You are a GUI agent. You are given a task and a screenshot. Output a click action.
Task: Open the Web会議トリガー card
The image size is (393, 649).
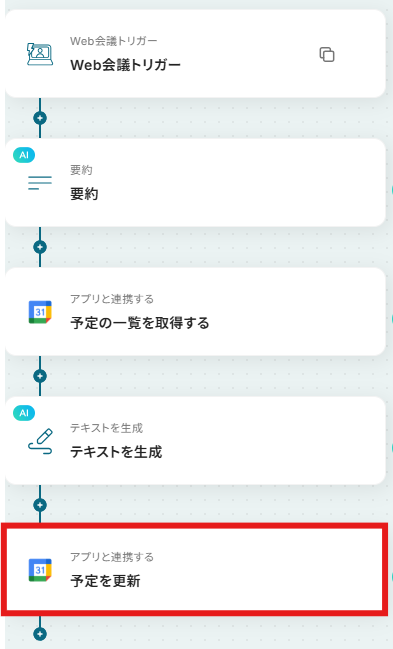coord(195,54)
